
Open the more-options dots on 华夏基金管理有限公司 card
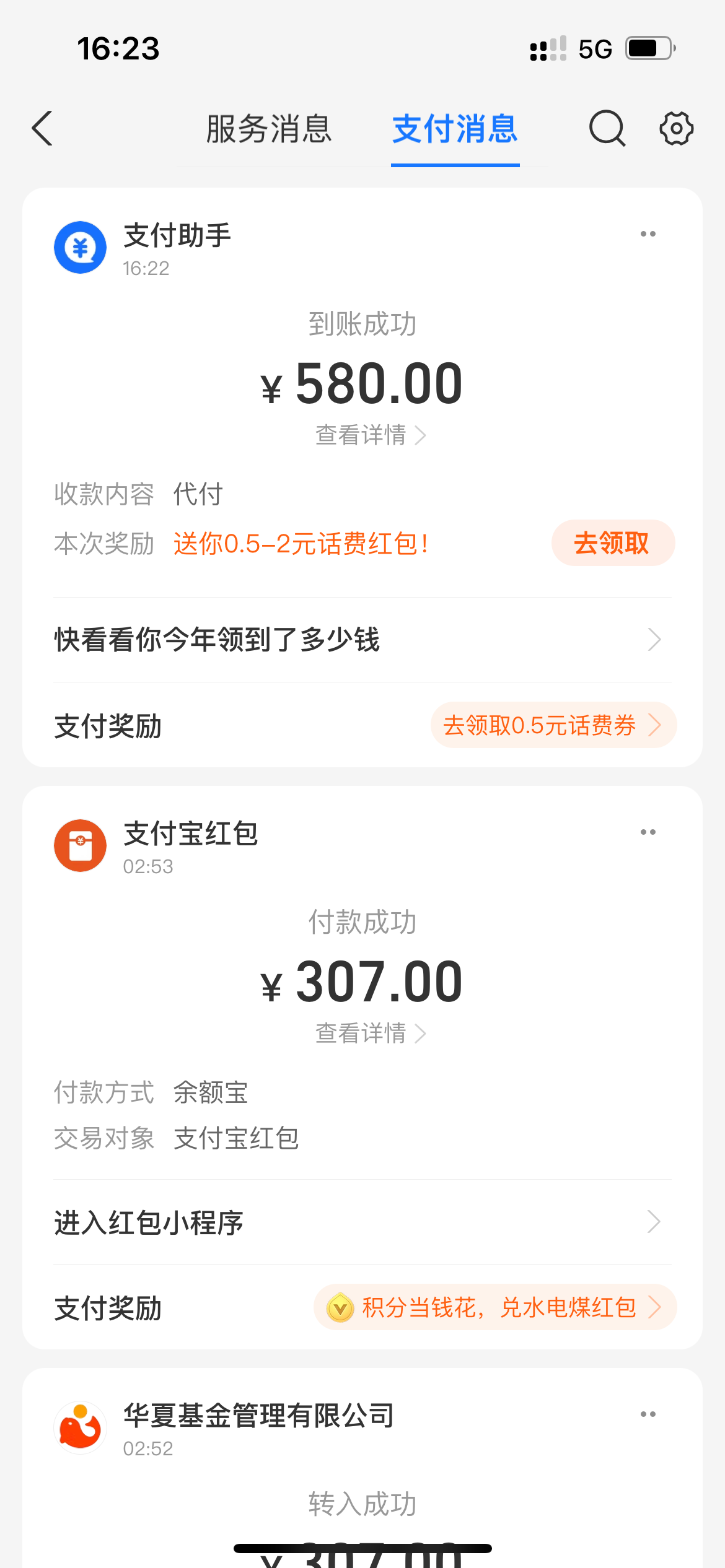(x=648, y=1414)
